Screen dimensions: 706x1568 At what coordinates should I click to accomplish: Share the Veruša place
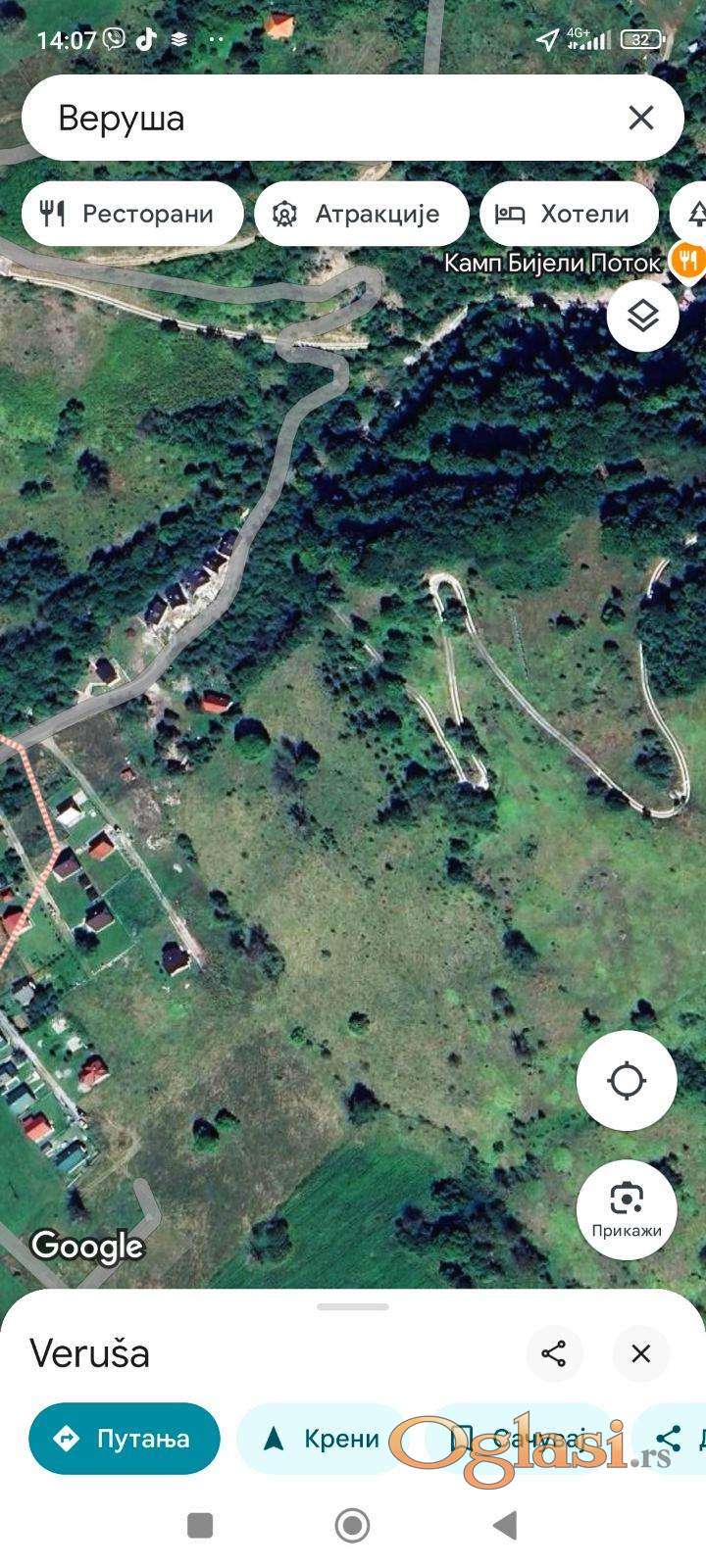point(554,1353)
